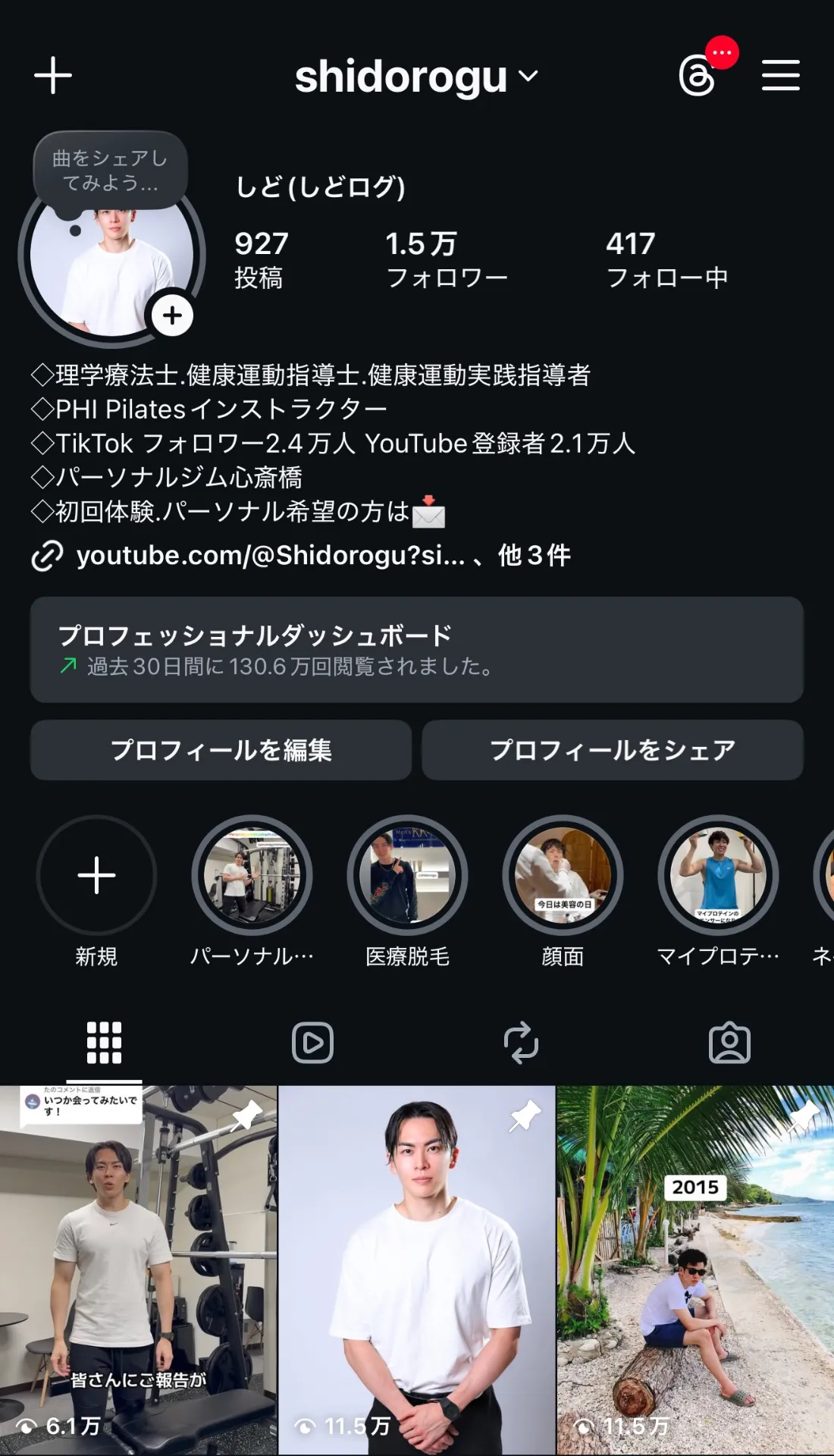Switch to the reposts tab
834x1456 pixels.
(x=521, y=1043)
